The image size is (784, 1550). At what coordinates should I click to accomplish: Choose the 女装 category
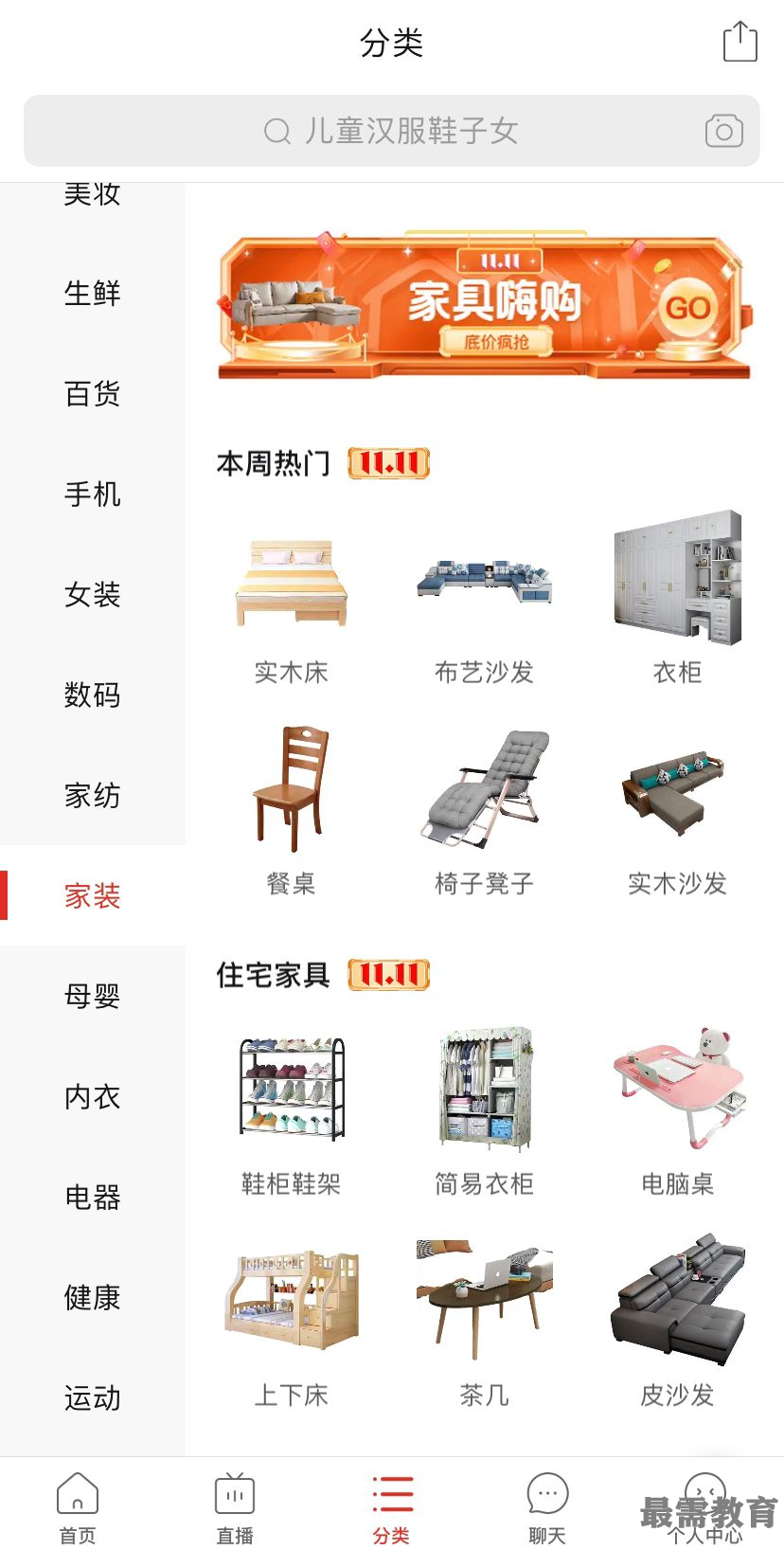tap(93, 595)
